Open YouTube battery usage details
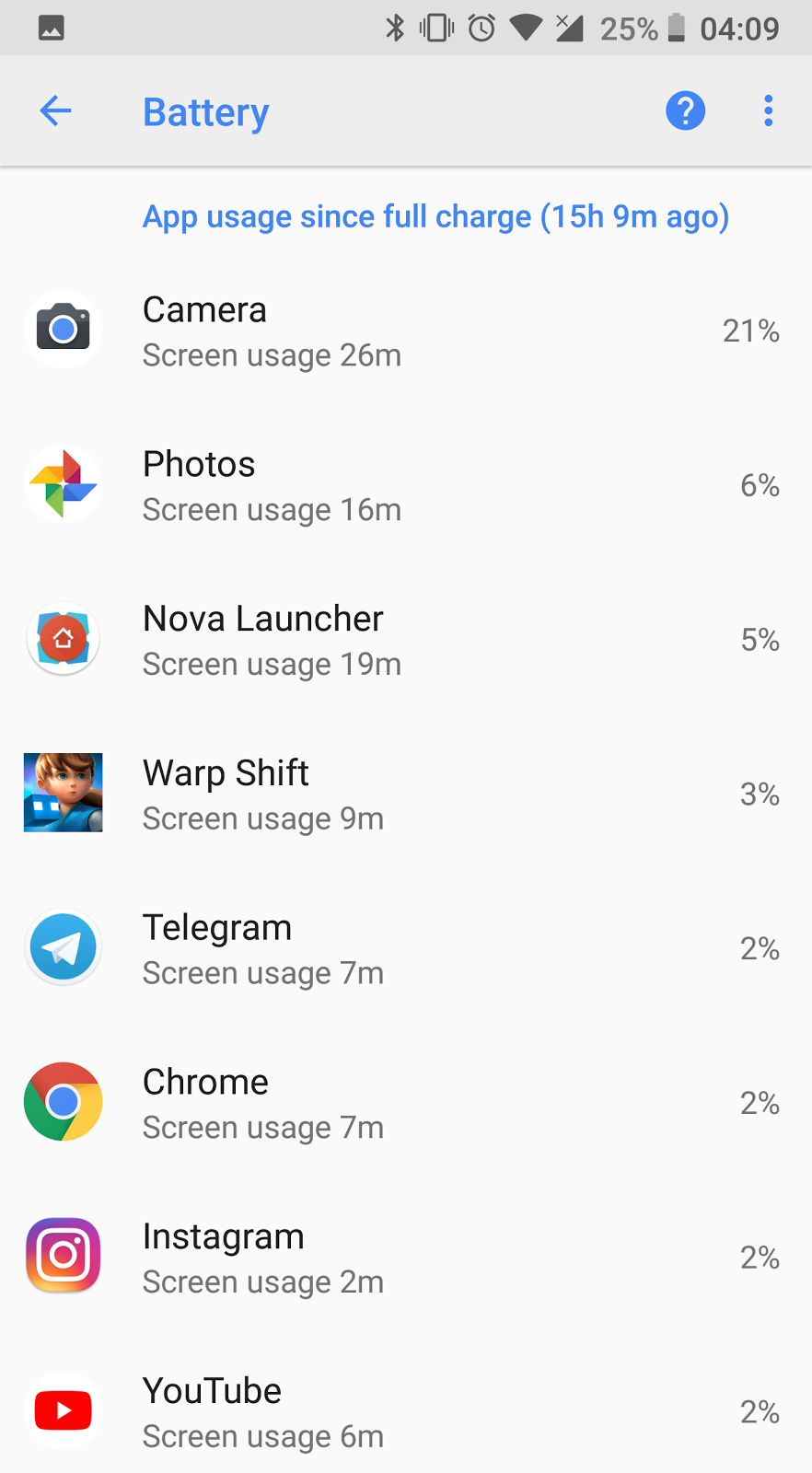 406,1409
